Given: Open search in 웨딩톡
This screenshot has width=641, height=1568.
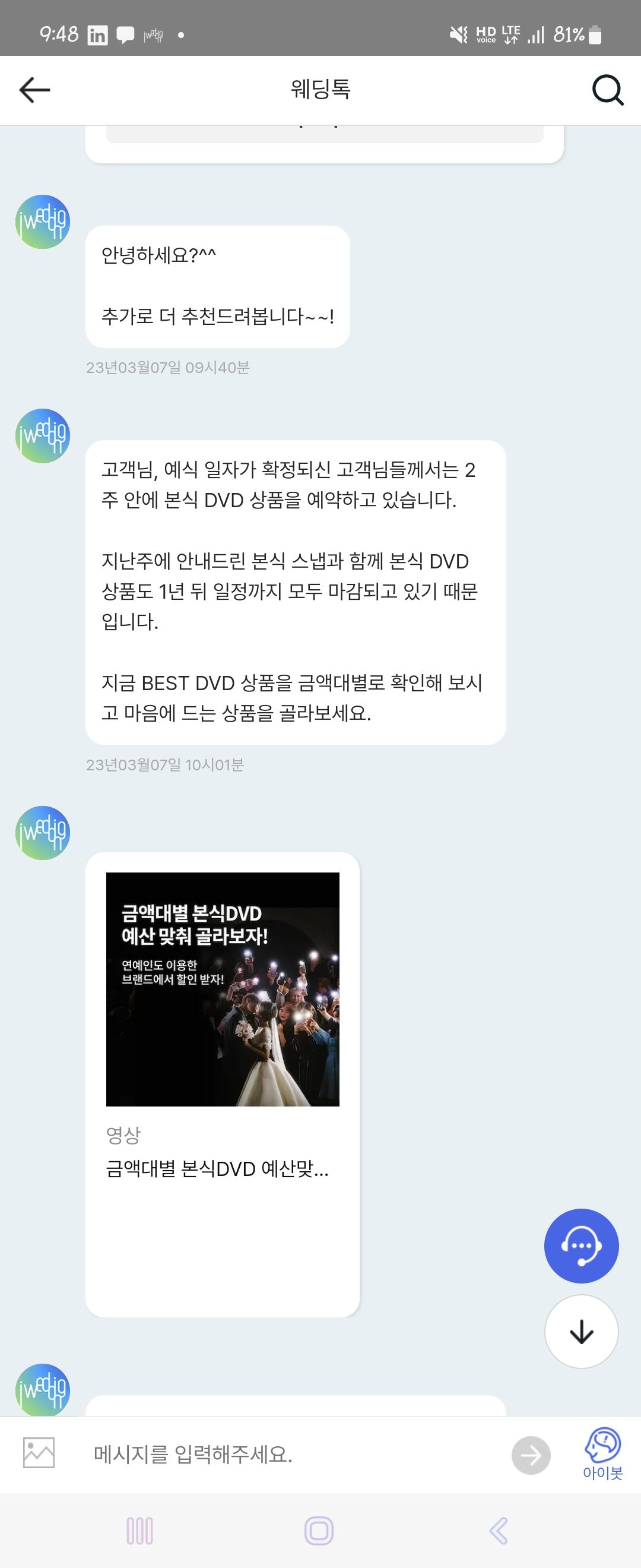Looking at the screenshot, I should point(607,90).
